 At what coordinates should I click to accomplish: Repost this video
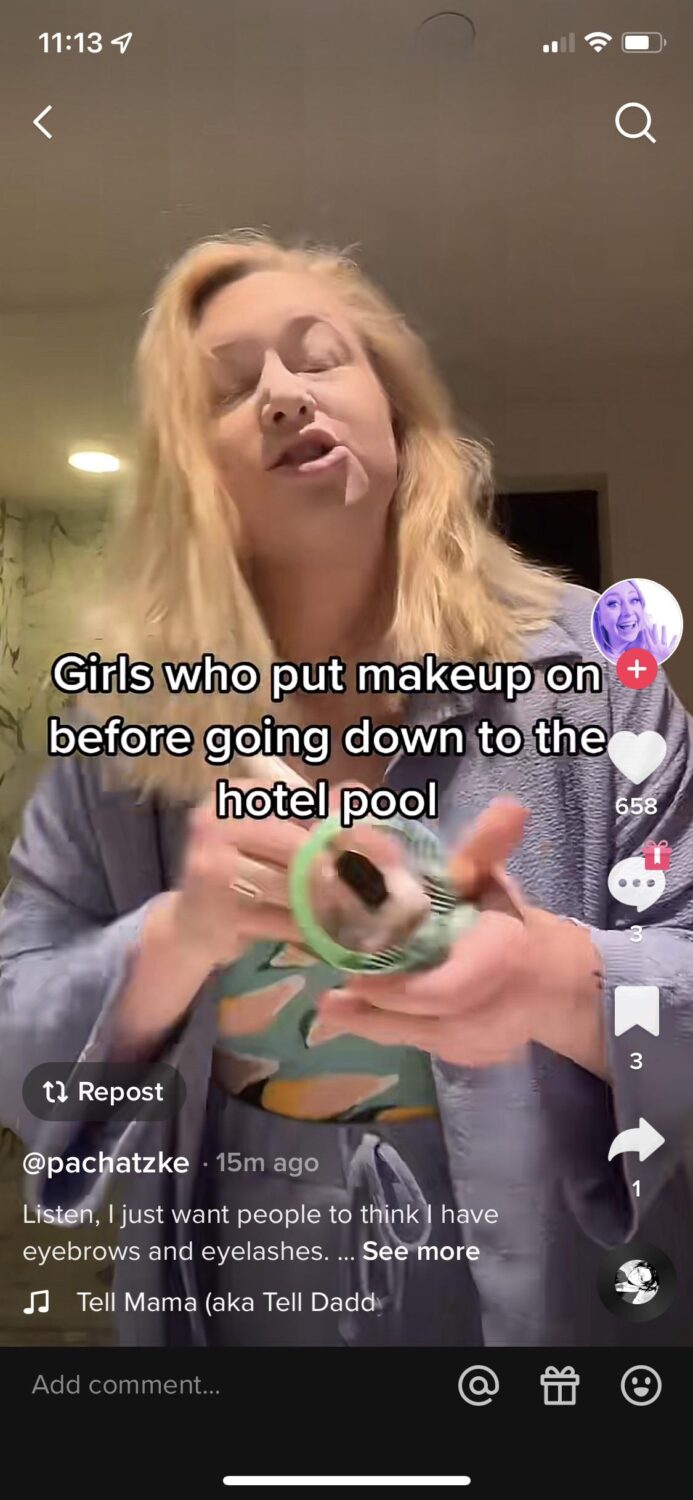pyautogui.click(x=104, y=1092)
